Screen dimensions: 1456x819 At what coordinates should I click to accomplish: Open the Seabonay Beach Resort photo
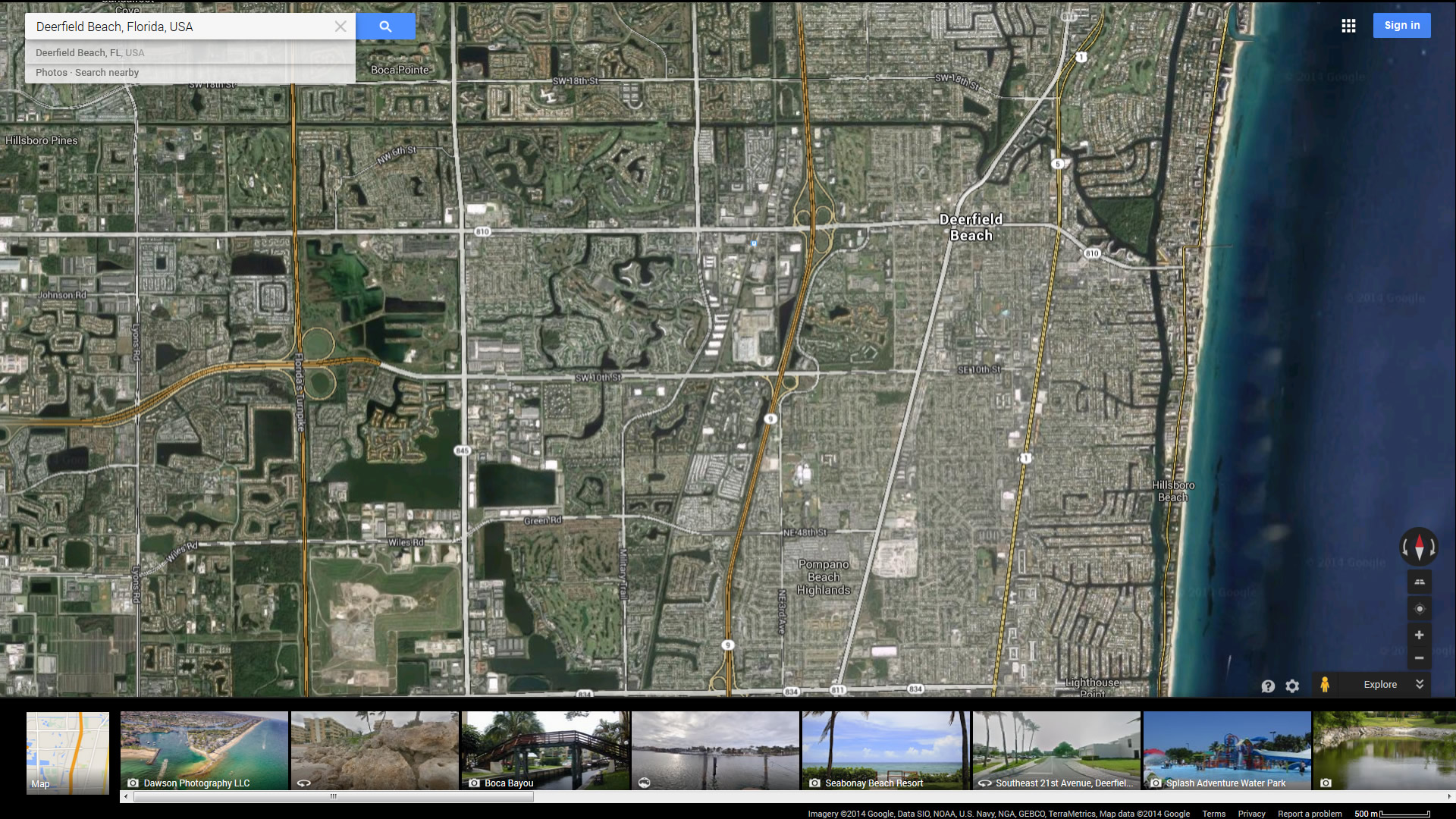click(x=886, y=751)
